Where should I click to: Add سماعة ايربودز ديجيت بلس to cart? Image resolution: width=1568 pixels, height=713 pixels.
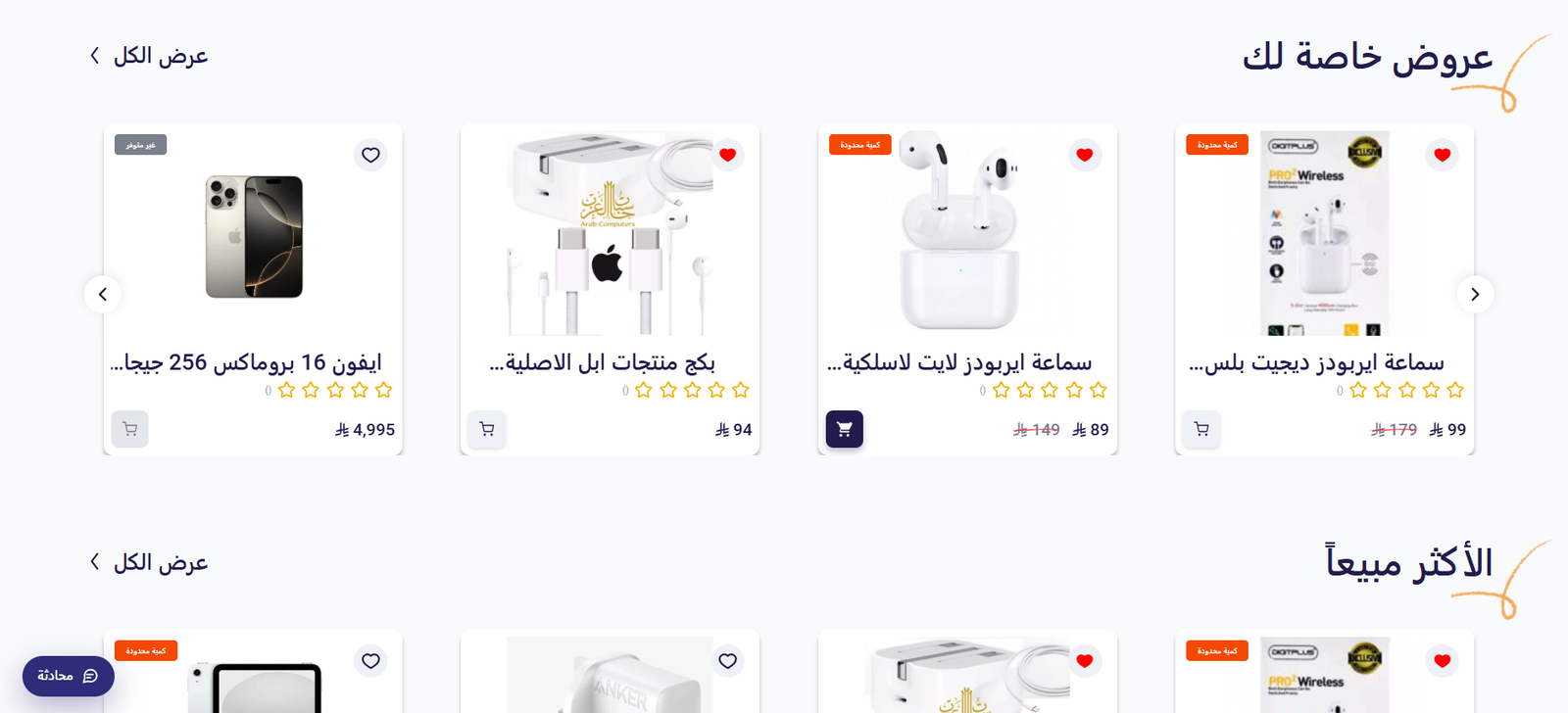tap(1201, 429)
